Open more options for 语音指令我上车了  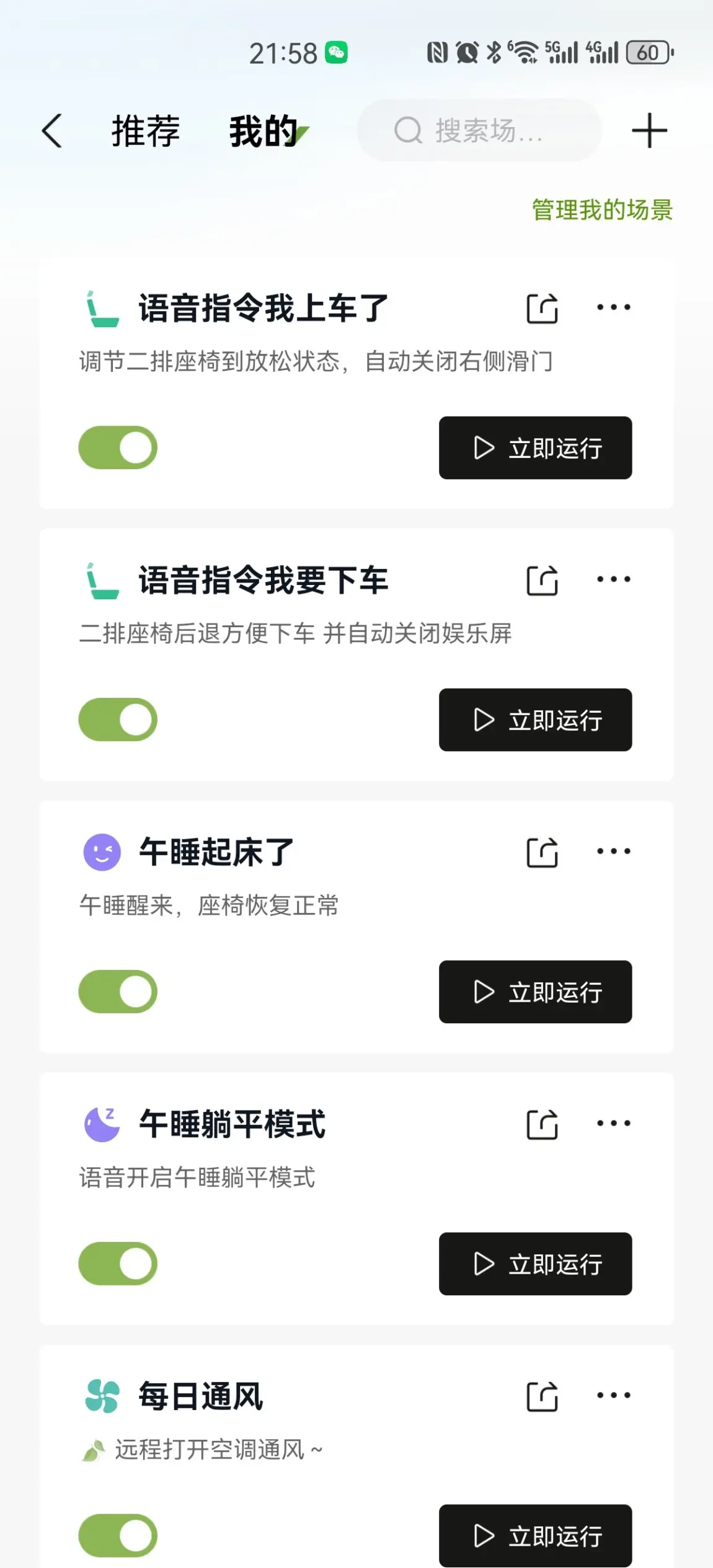[x=613, y=307]
